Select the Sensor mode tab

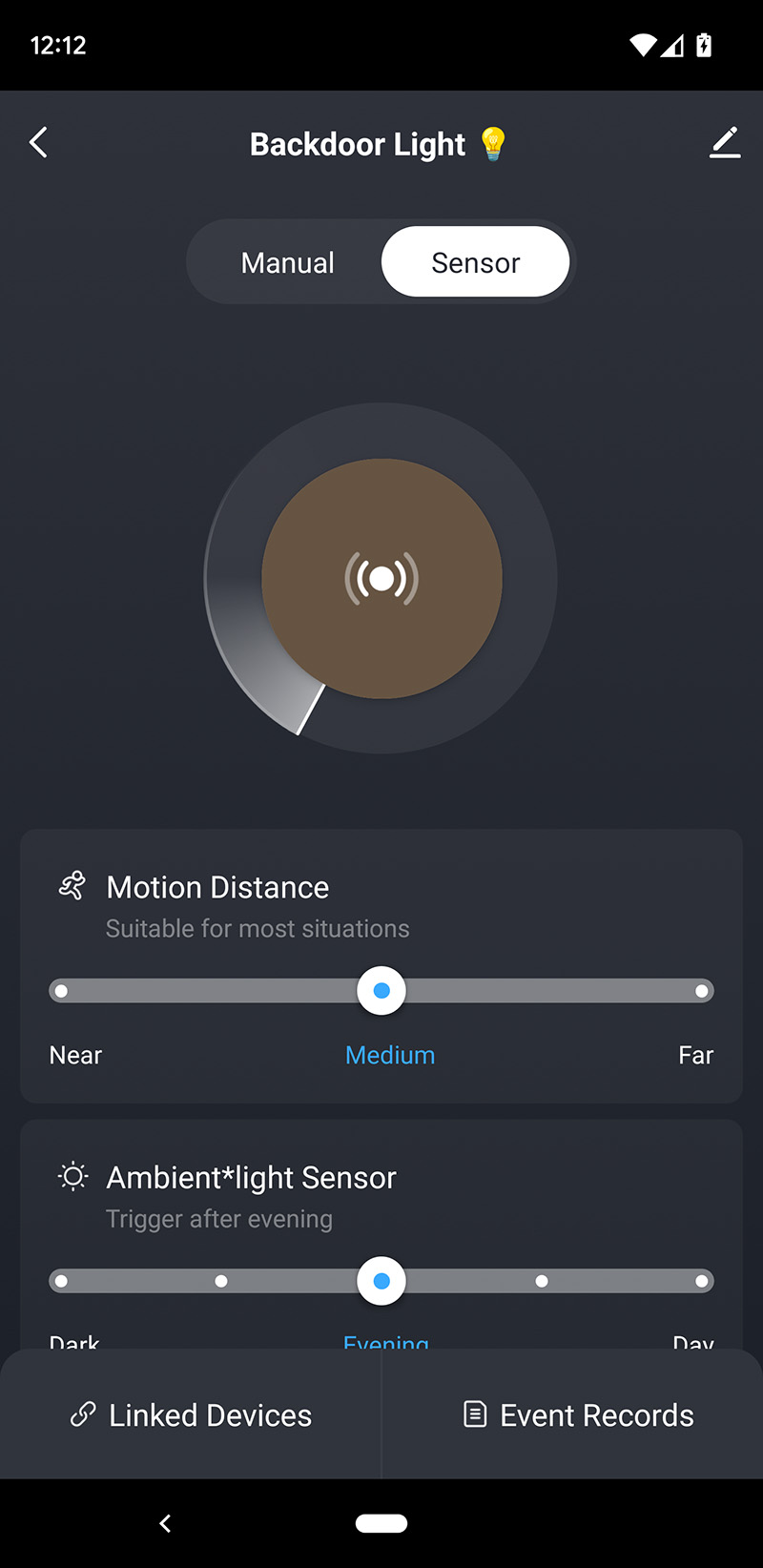[475, 262]
